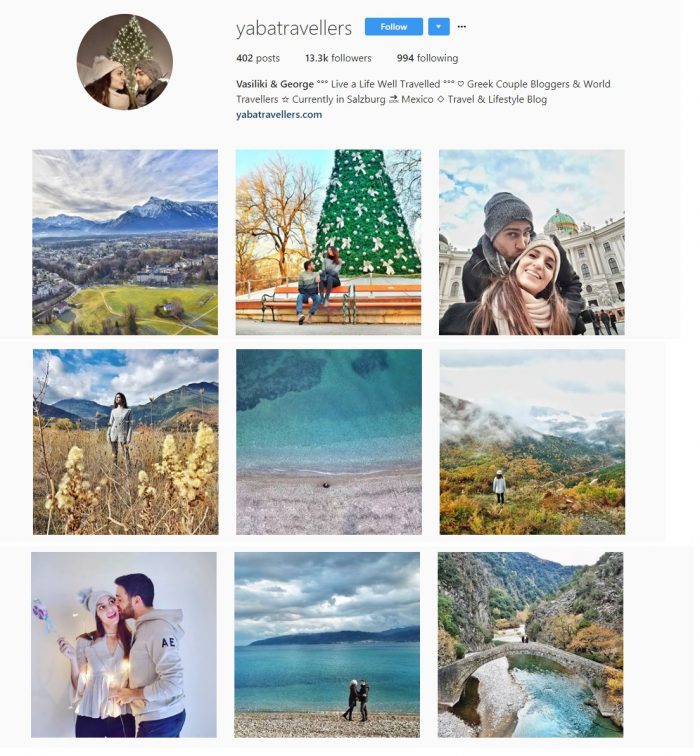Screen dimensions: 700x756
Task: Open the mountain city aerial view post
Action: click(125, 242)
